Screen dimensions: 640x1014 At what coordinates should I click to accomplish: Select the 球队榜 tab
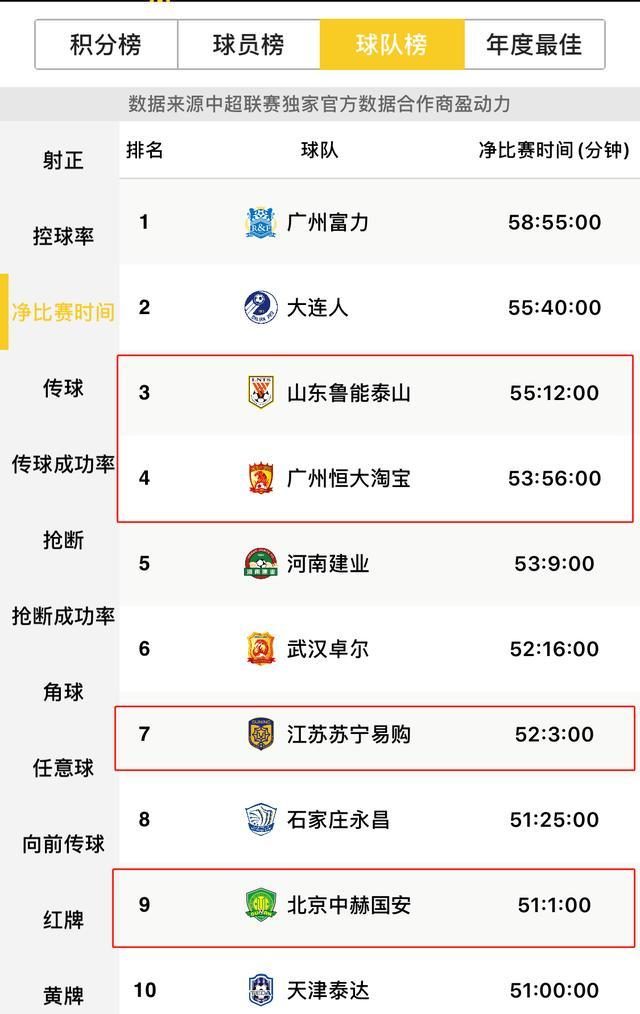(392, 45)
